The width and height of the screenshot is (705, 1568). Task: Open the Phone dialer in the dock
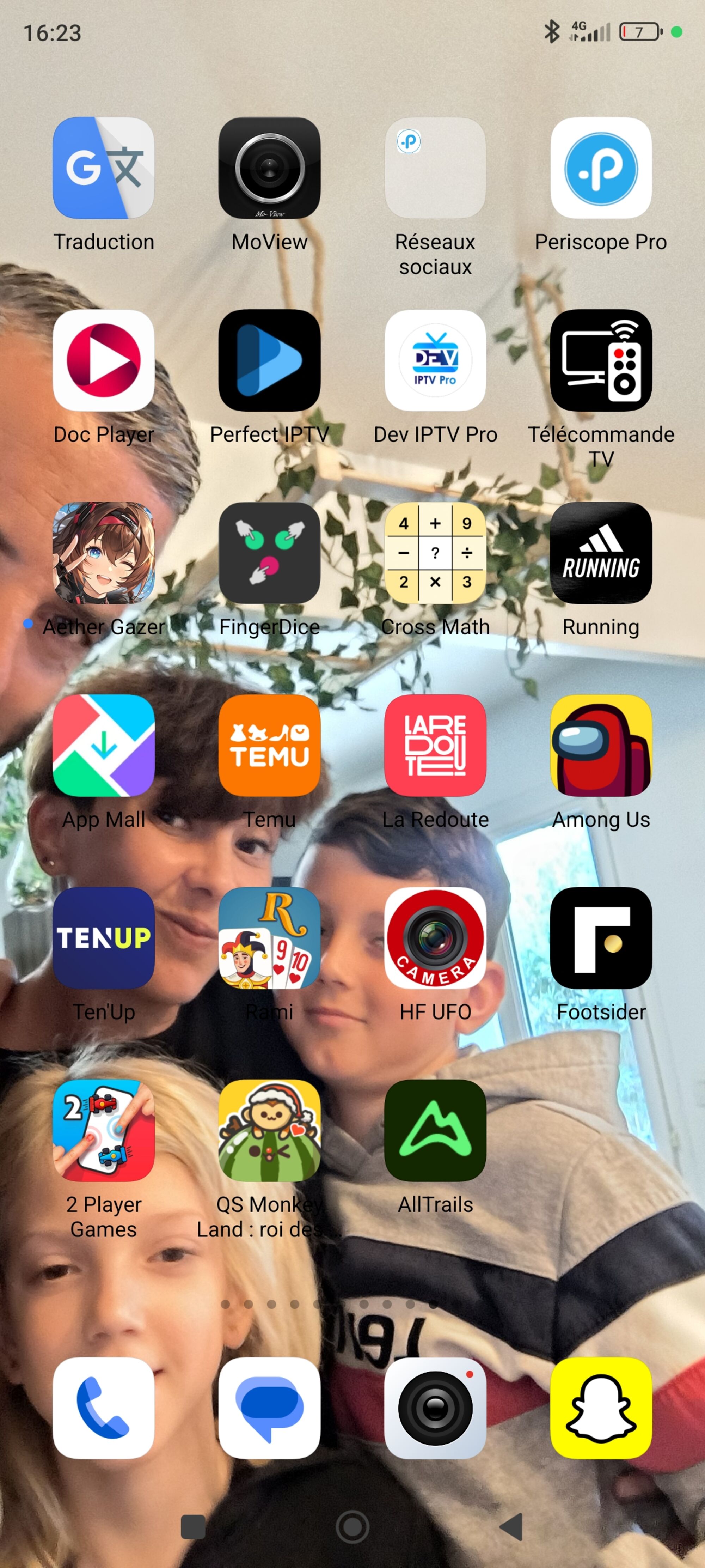(x=103, y=1408)
